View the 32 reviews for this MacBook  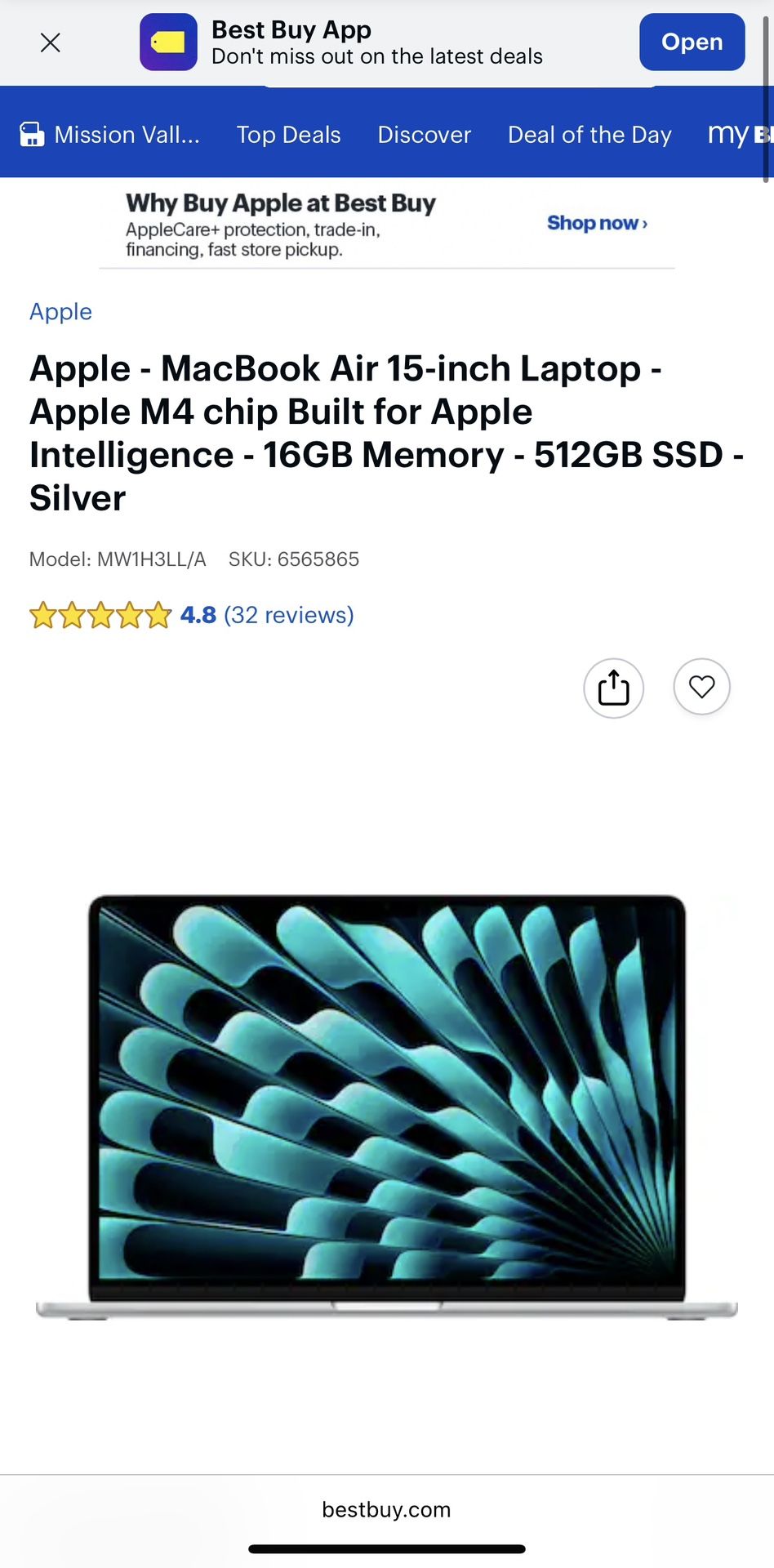[289, 615]
